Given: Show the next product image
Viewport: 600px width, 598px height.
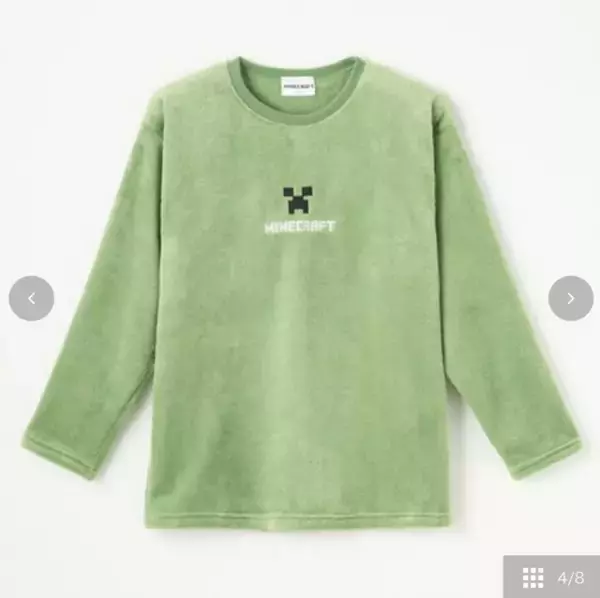Looking at the screenshot, I should tap(570, 298).
